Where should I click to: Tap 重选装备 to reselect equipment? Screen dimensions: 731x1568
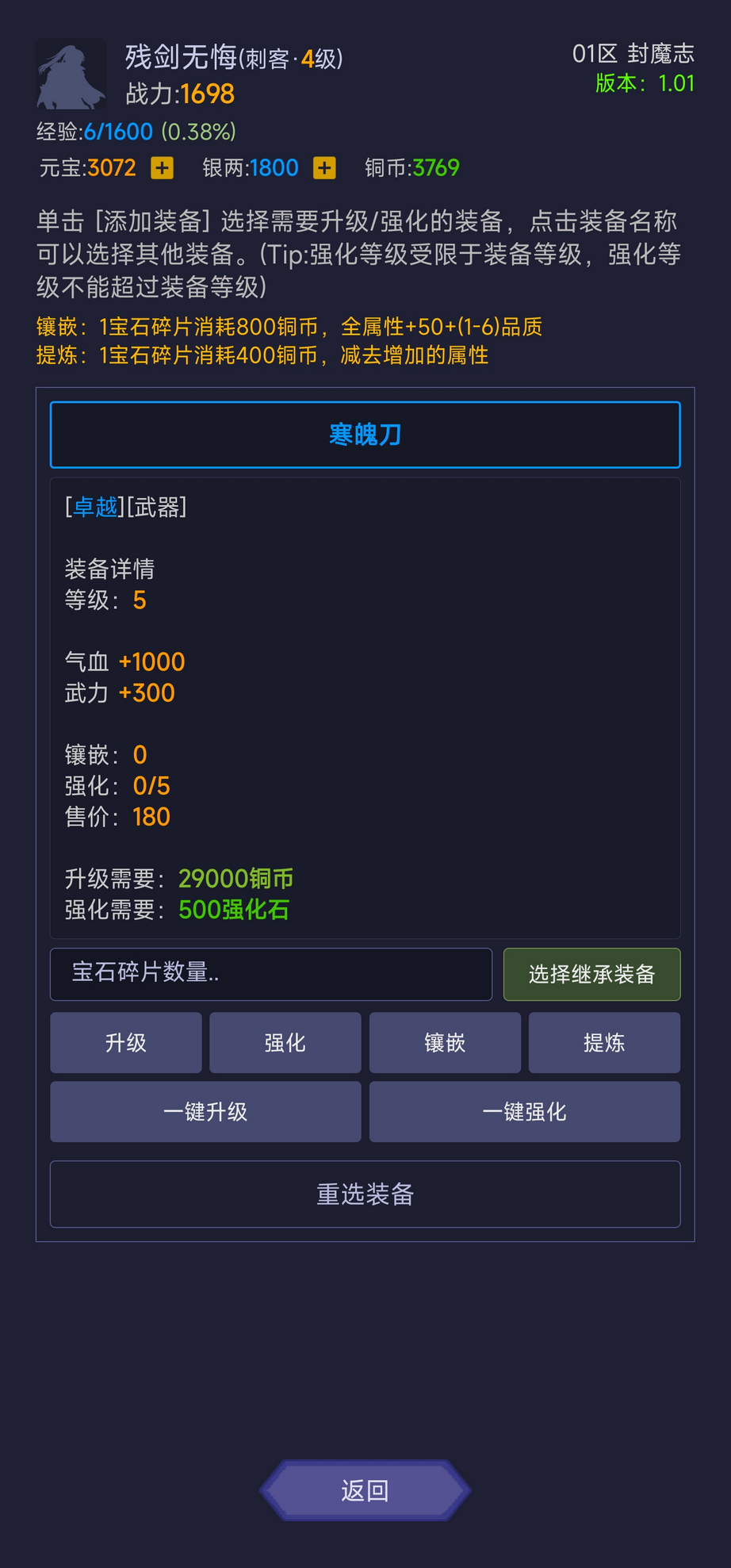(365, 1194)
